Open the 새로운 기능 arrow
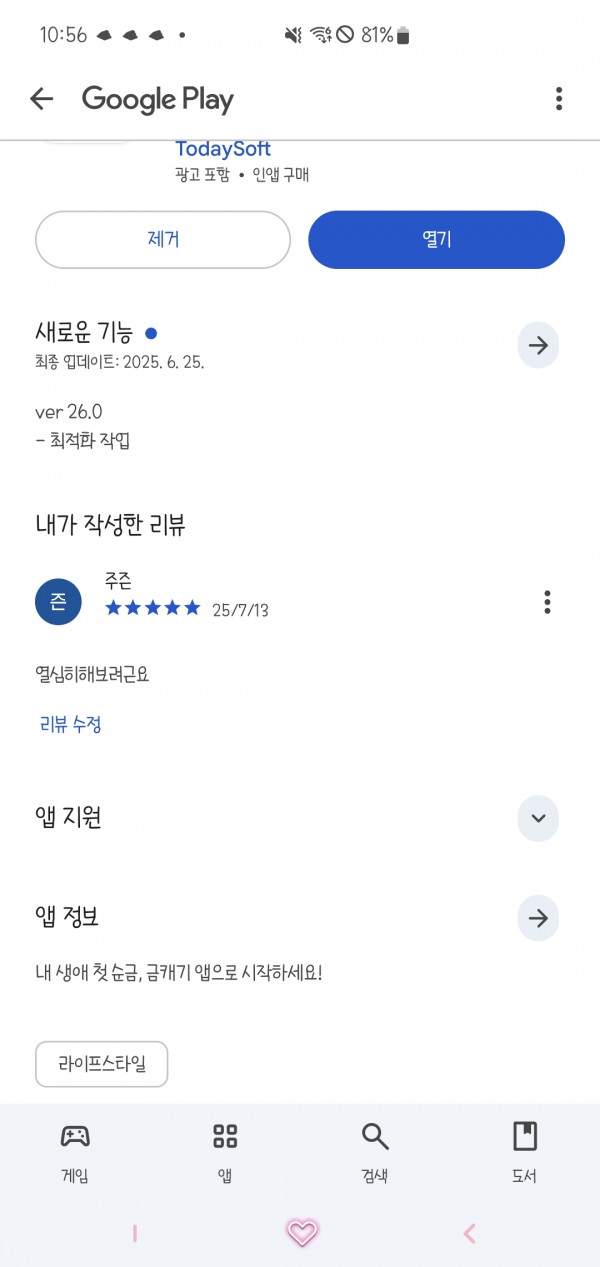The image size is (600, 1267). coord(538,346)
